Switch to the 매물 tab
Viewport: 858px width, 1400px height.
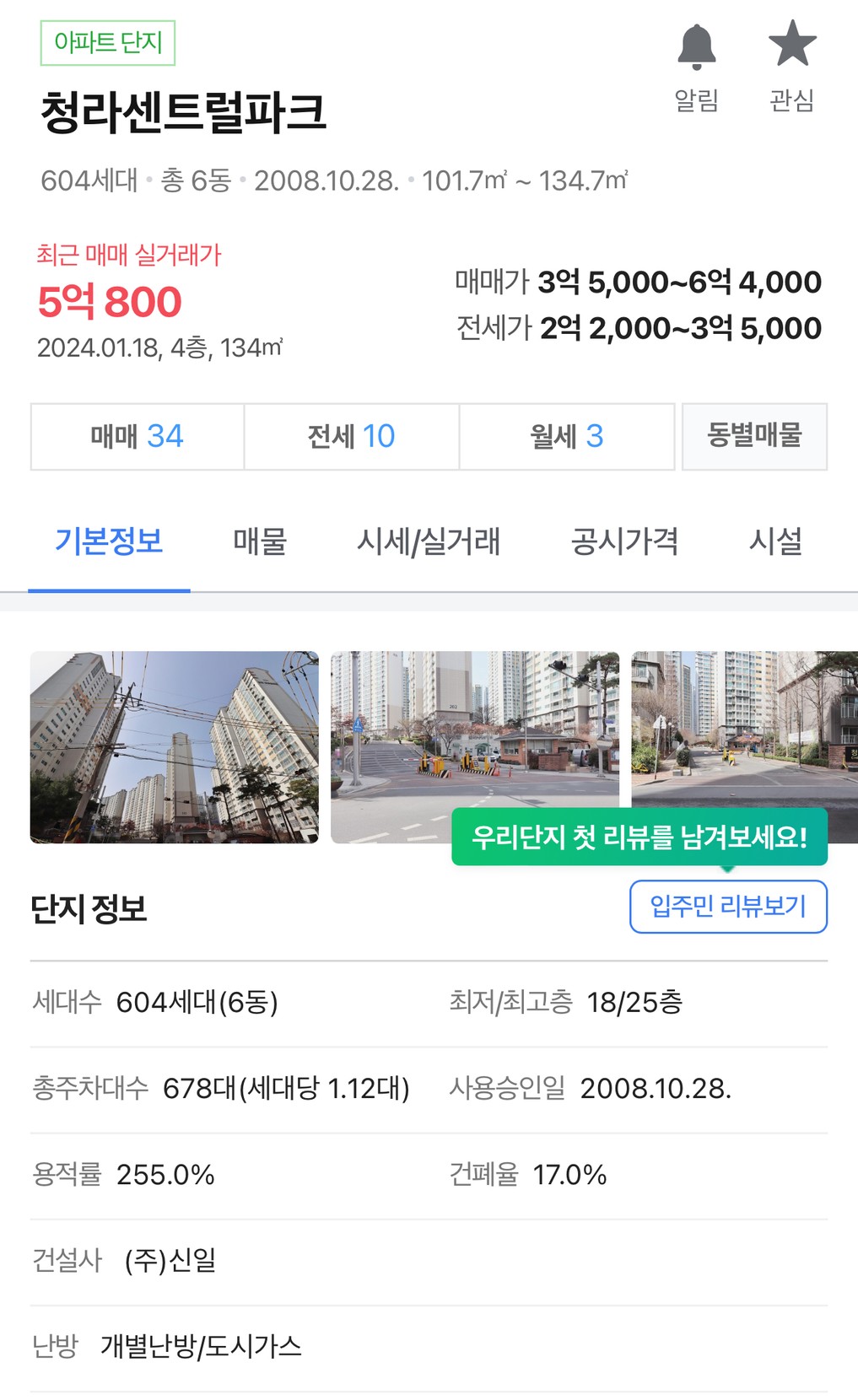coord(260,541)
